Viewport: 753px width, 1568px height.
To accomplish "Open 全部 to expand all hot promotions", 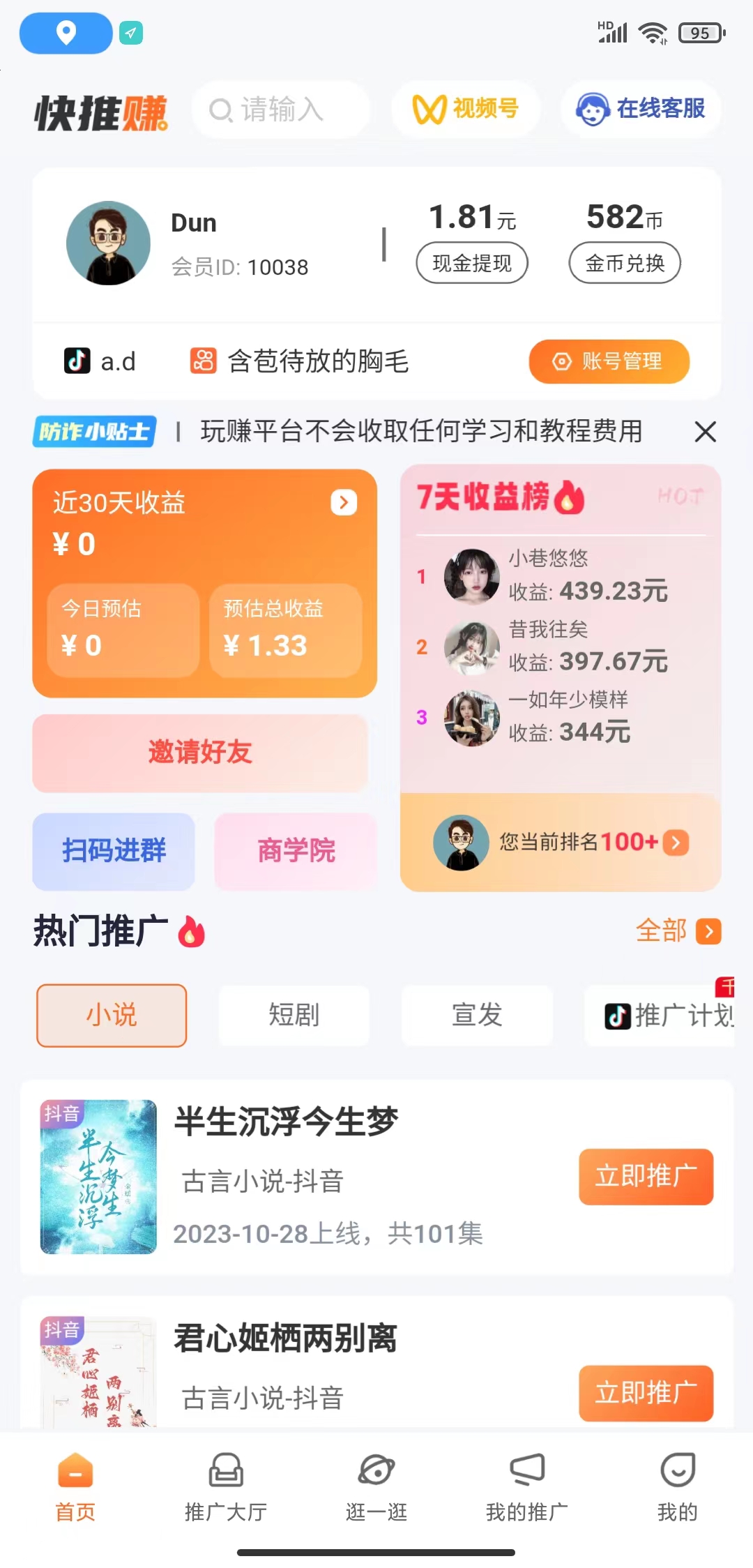I will [x=679, y=930].
